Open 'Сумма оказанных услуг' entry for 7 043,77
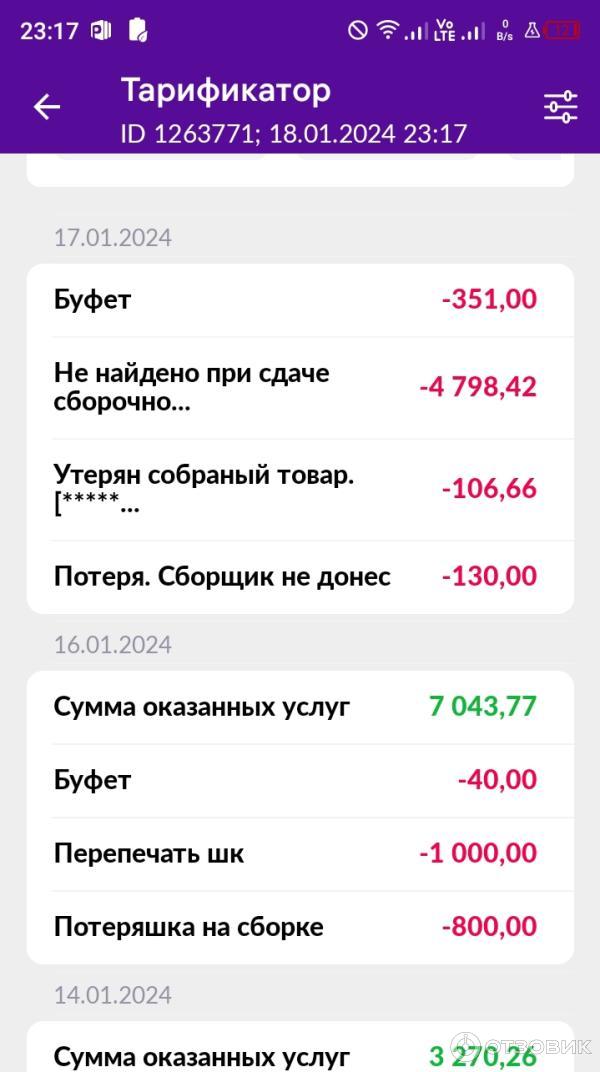Viewport: 600px width, 1072px height. tap(300, 707)
